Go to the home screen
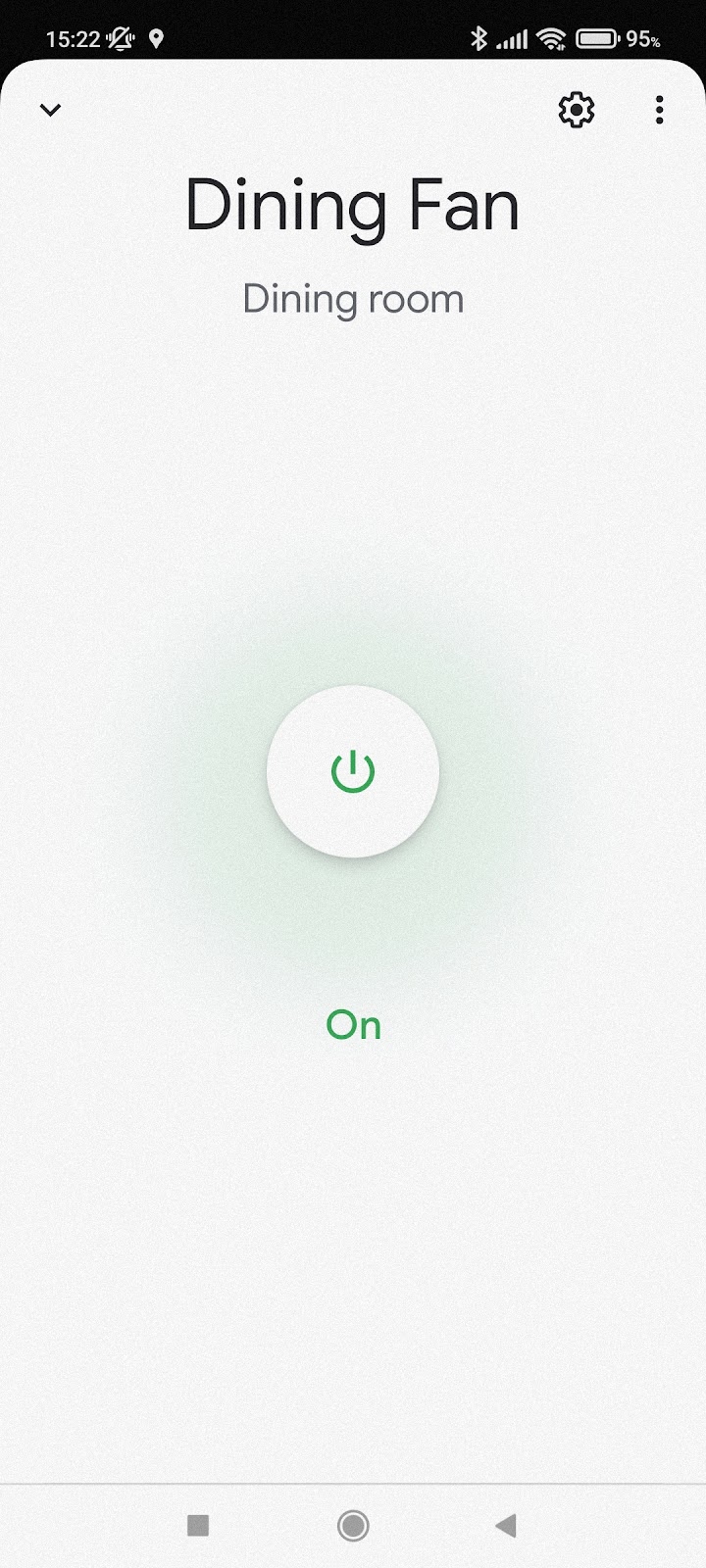Screen dimensions: 706x1568 [x=353, y=1525]
